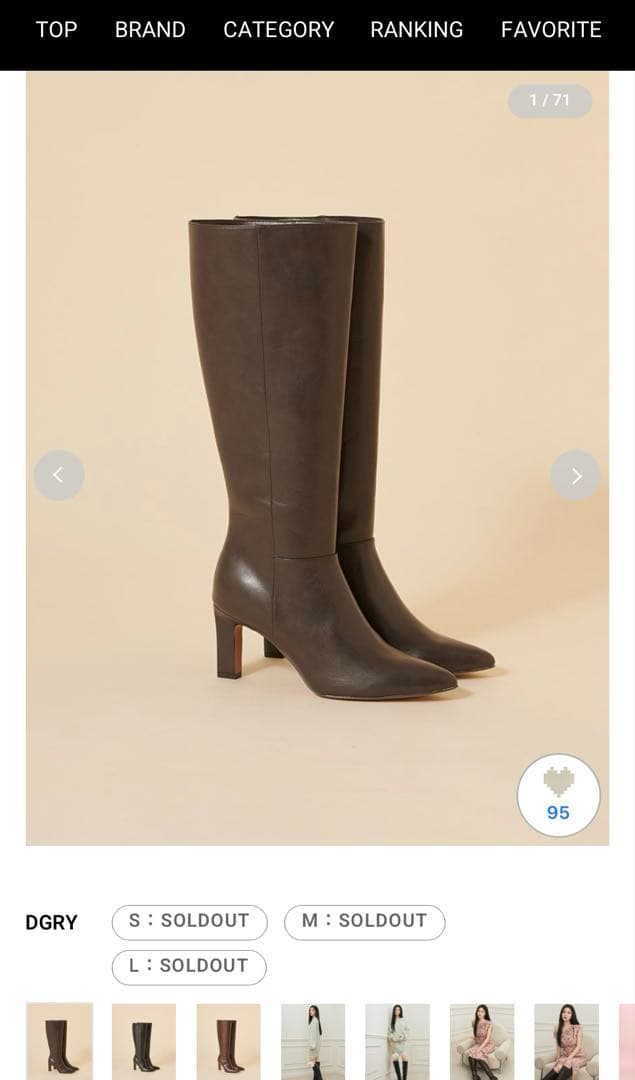
Task: Switch to the CATEGORY tab
Action: (278, 30)
